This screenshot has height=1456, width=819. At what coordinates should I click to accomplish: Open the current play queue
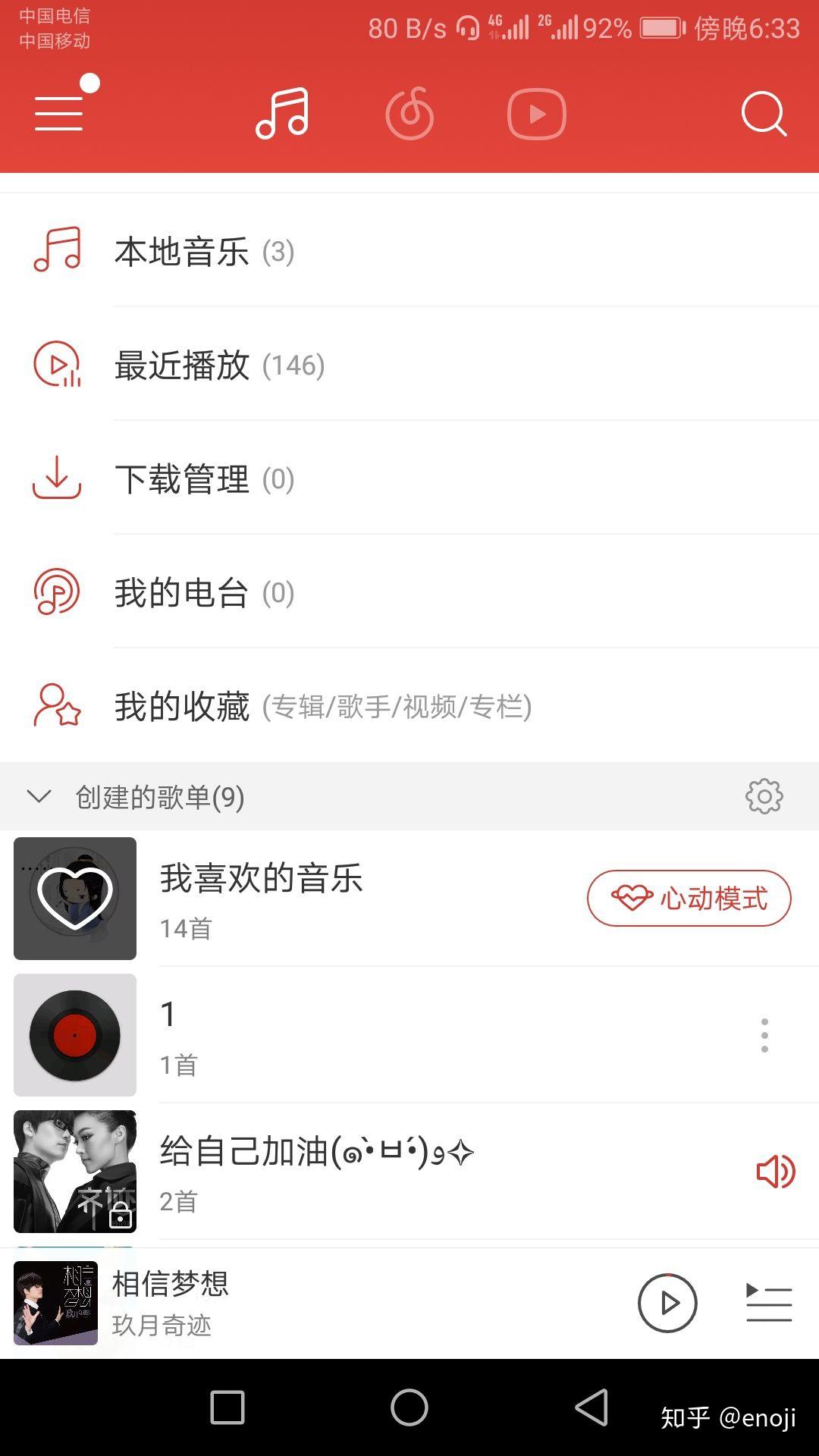pos(769,1303)
